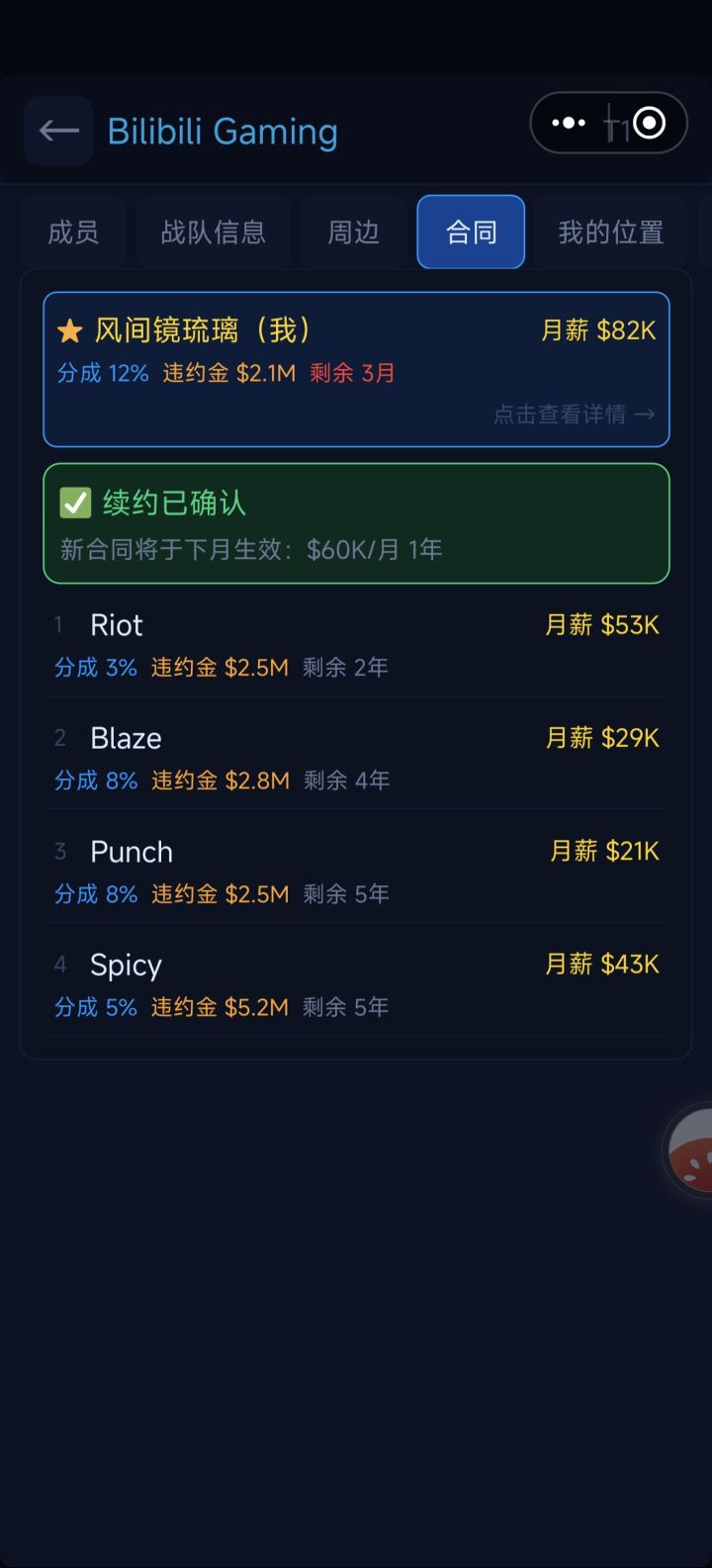Tap the floating avatar bubble at right edge

pyautogui.click(x=691, y=1151)
